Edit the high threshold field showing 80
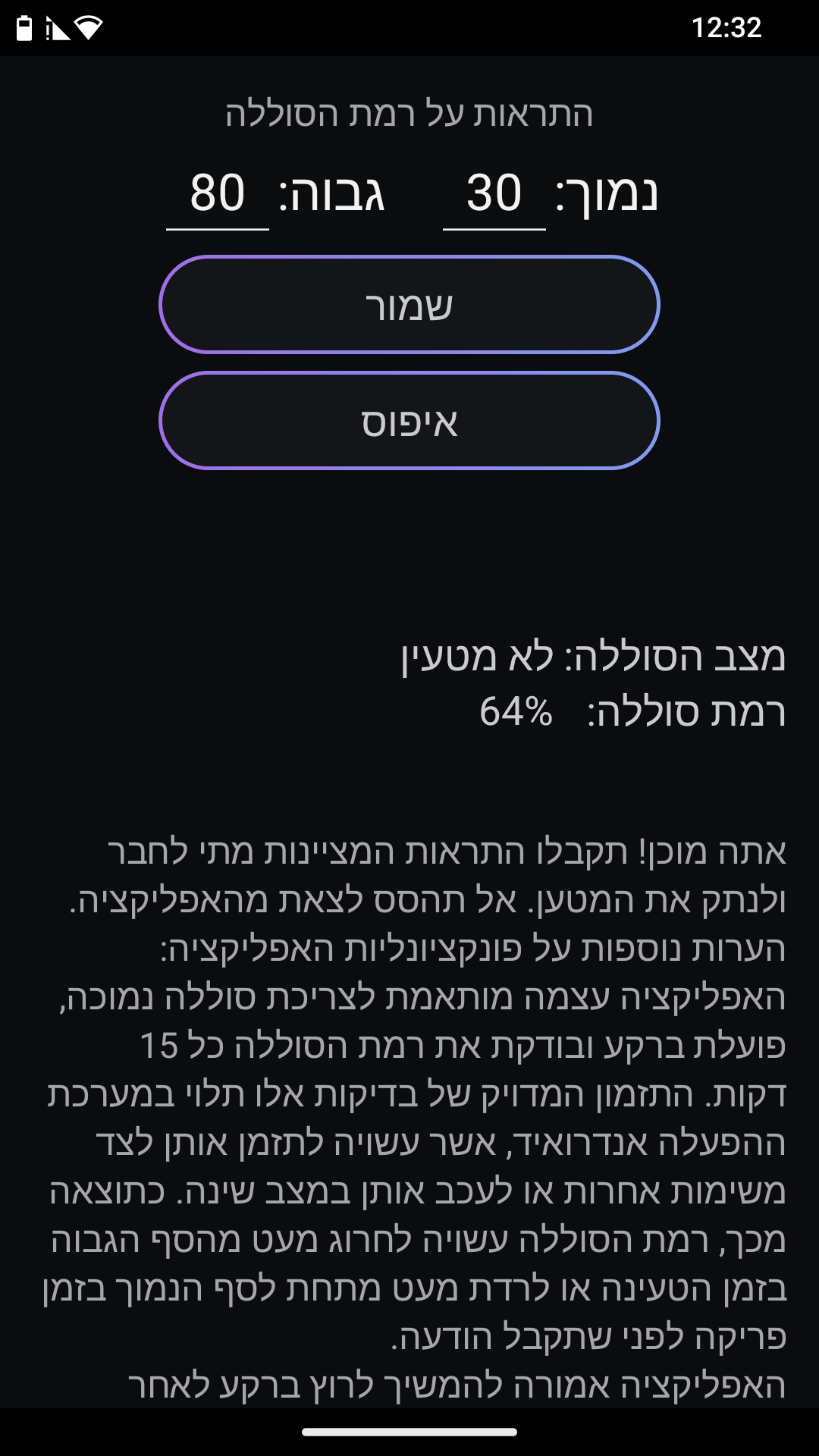The image size is (819, 1456). point(218,194)
